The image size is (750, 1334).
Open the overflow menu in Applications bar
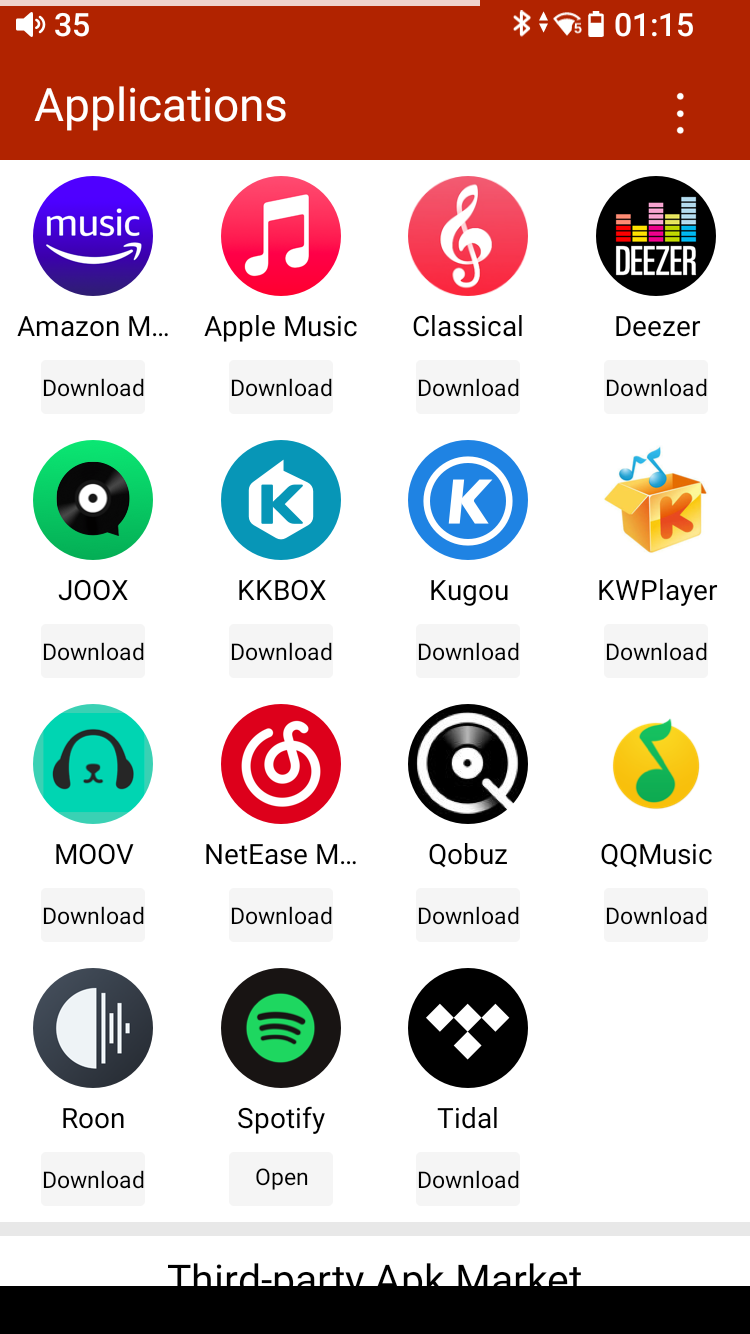tap(680, 113)
